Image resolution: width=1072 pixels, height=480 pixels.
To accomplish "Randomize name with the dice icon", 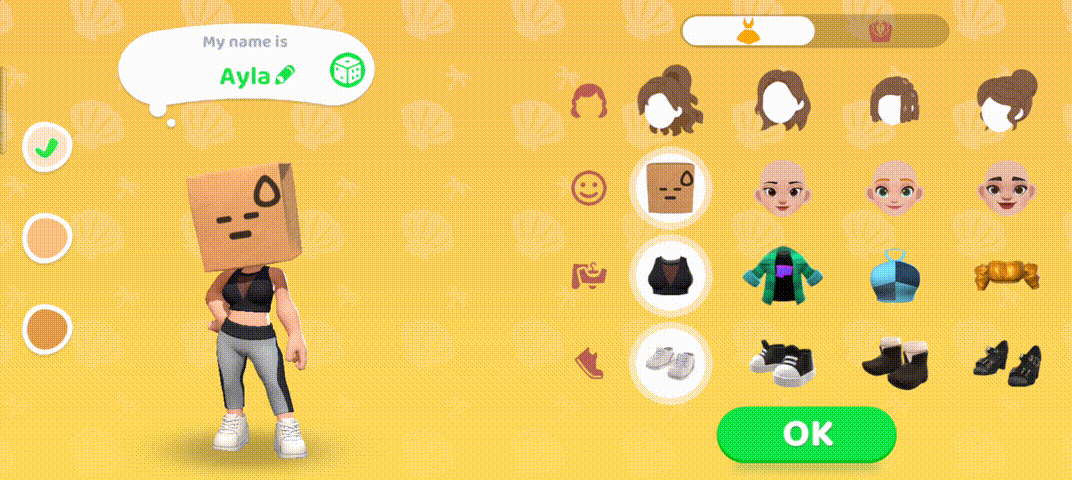I will tap(347, 71).
